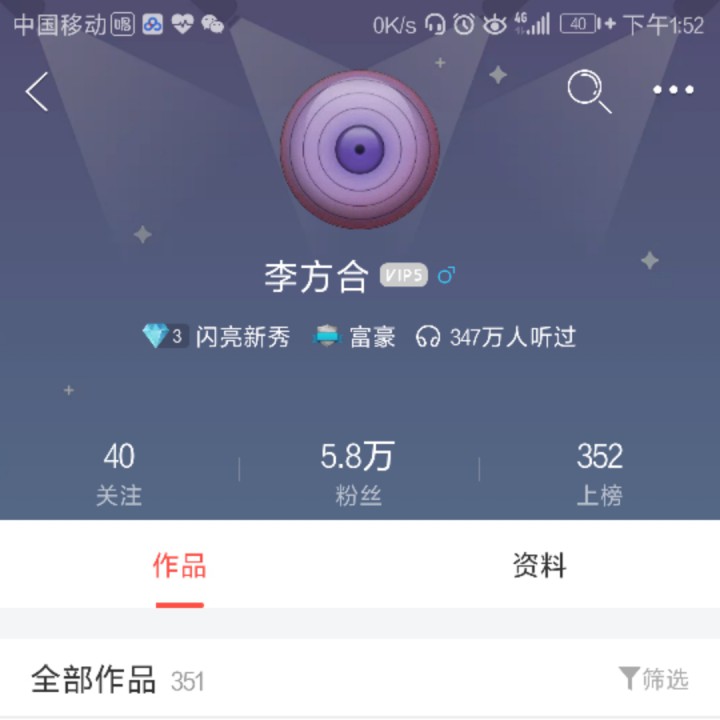This screenshot has height=720, width=720.
Task: Open the VIP5 badge
Action: 404,275
